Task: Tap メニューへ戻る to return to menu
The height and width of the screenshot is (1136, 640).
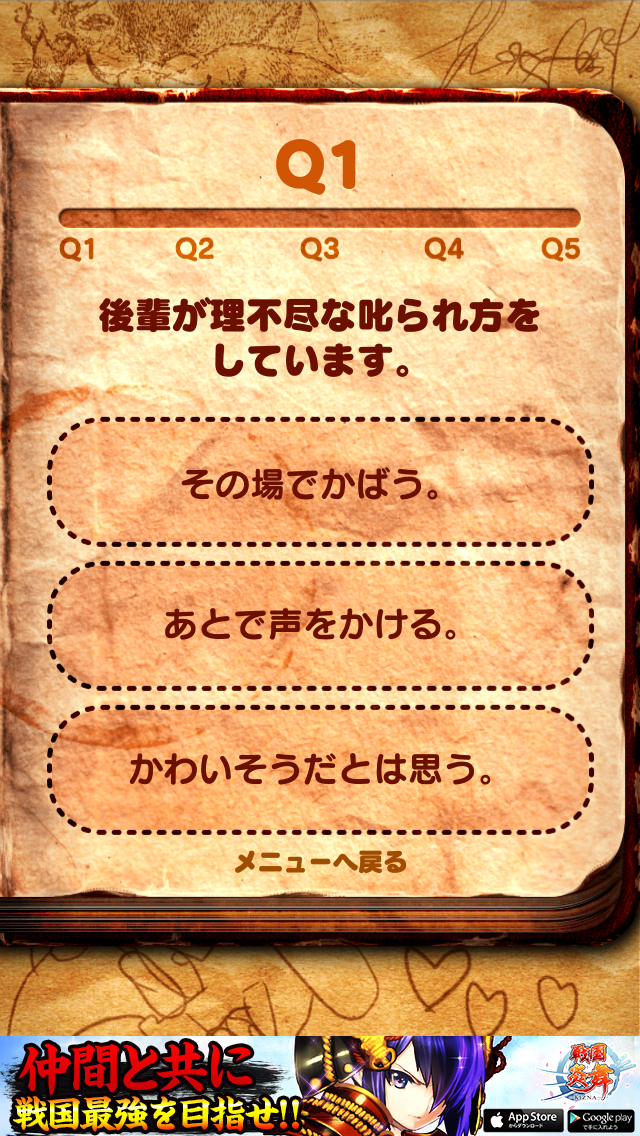Action: click(320, 861)
